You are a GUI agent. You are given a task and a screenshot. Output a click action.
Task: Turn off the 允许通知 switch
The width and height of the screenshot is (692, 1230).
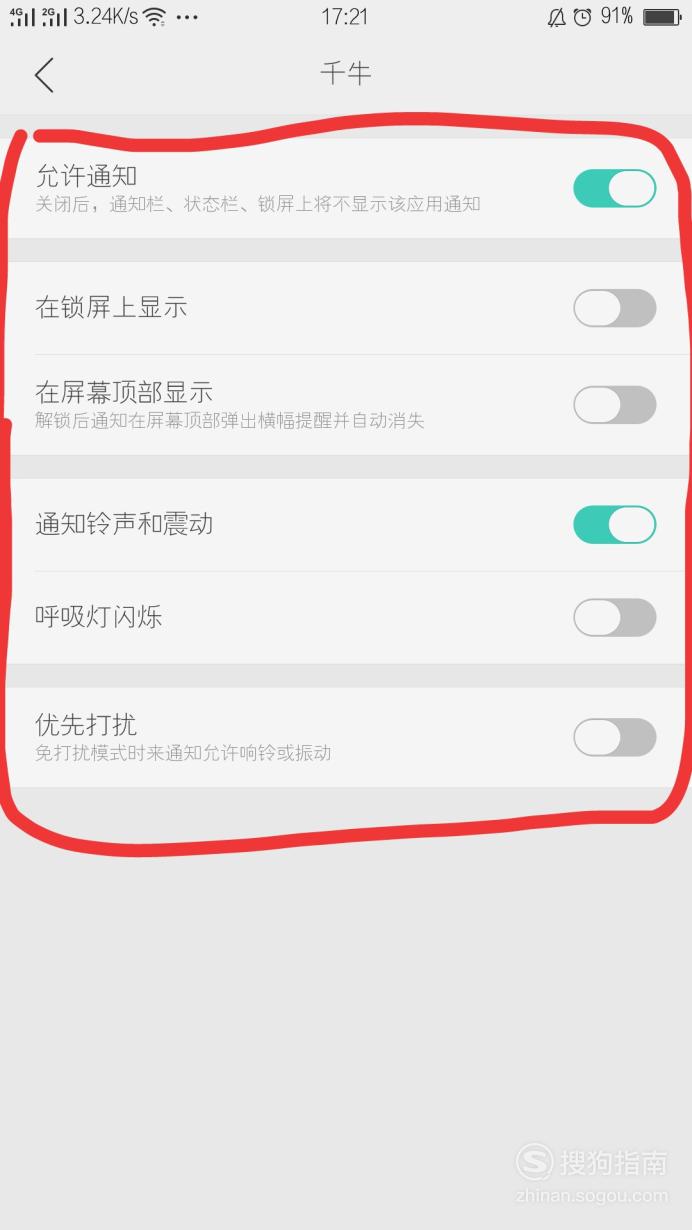[x=614, y=188]
